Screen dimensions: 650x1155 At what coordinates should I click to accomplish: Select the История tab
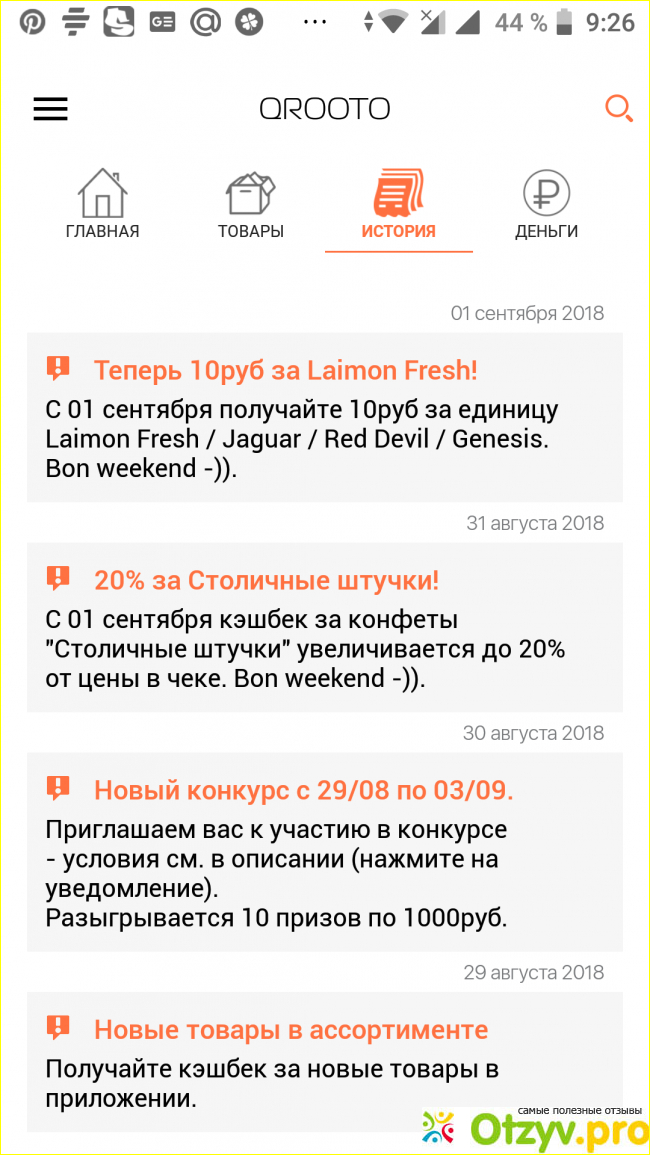pos(398,205)
